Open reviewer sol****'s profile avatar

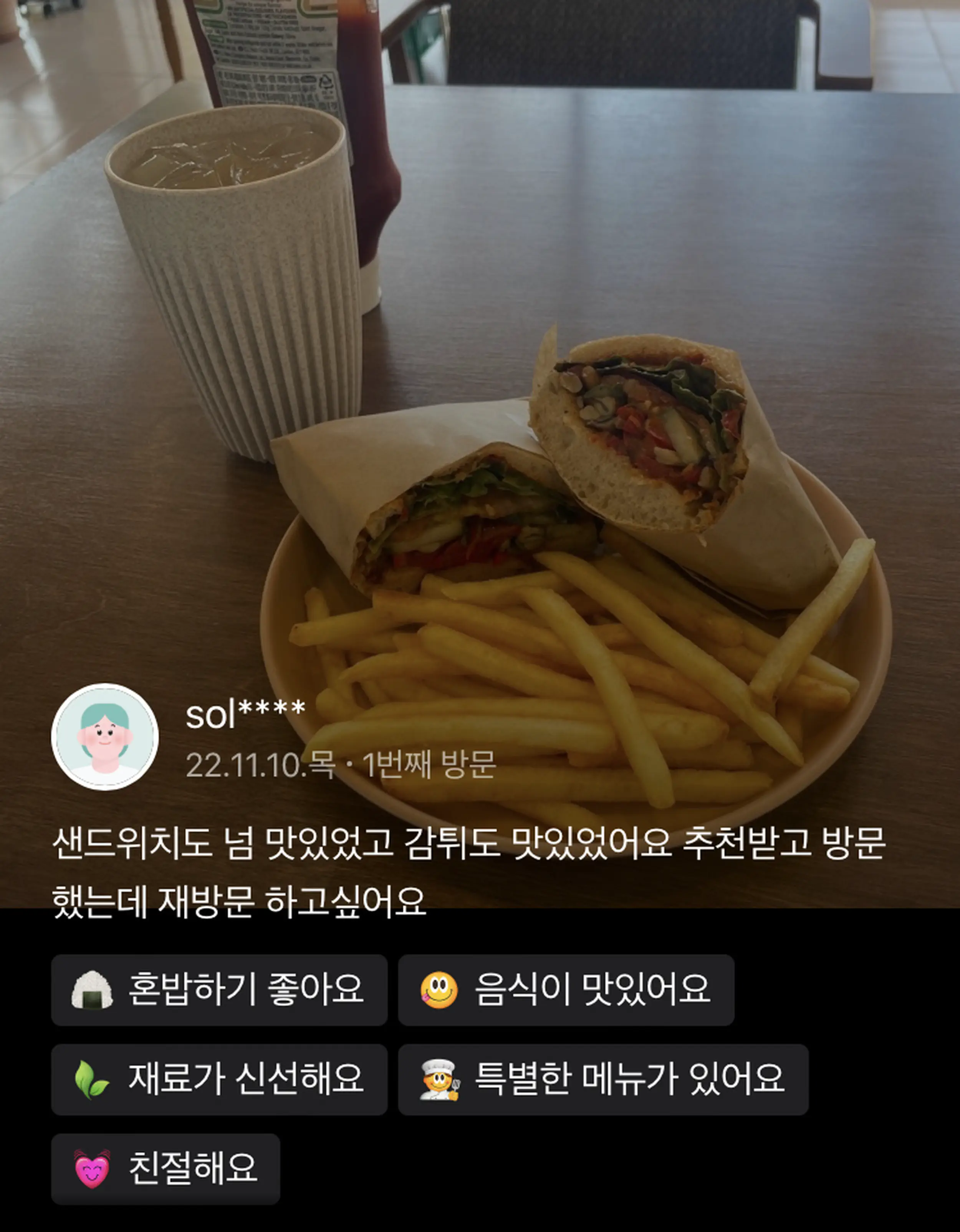pyautogui.click(x=104, y=736)
